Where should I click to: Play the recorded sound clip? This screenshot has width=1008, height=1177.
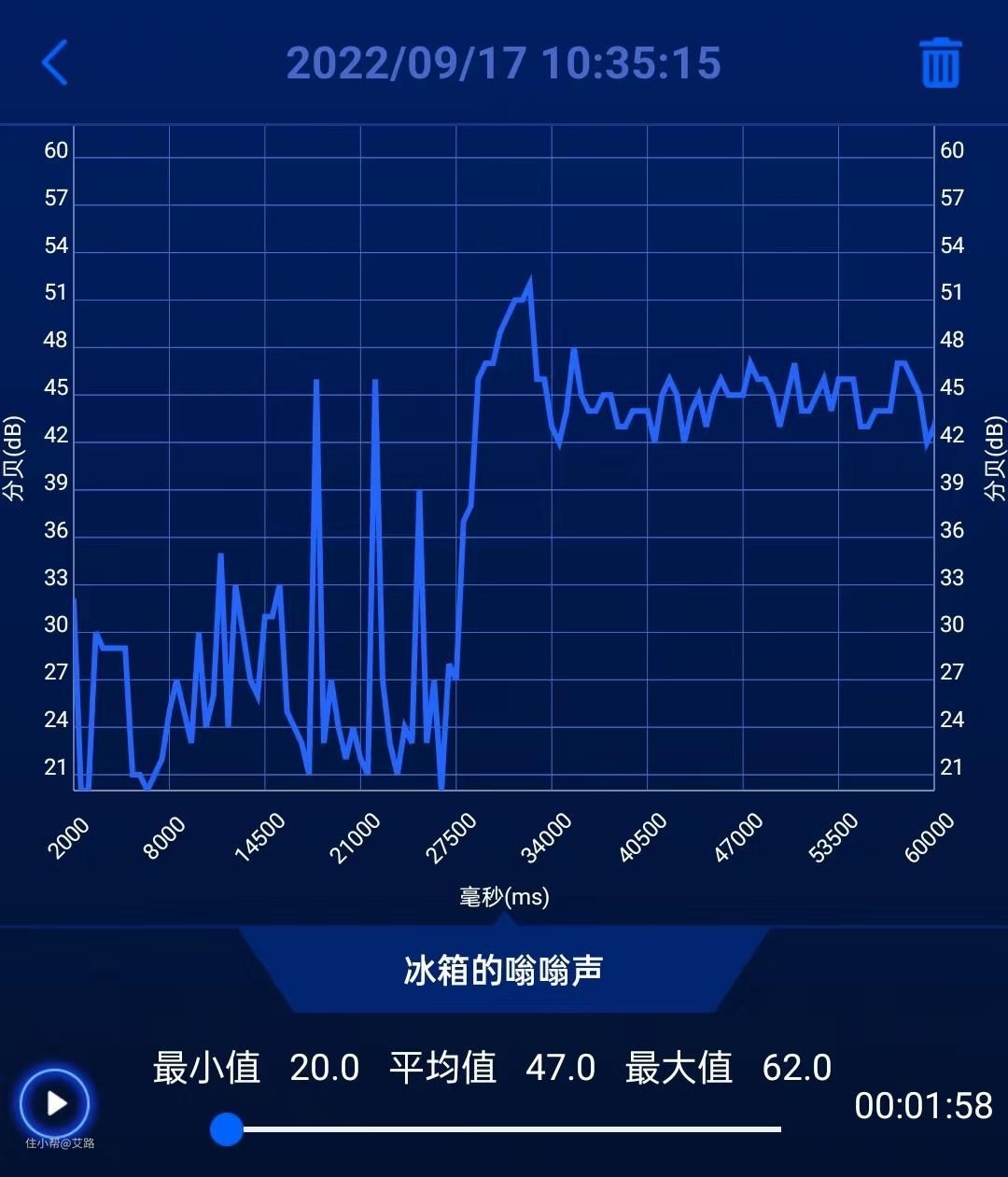tap(55, 1104)
